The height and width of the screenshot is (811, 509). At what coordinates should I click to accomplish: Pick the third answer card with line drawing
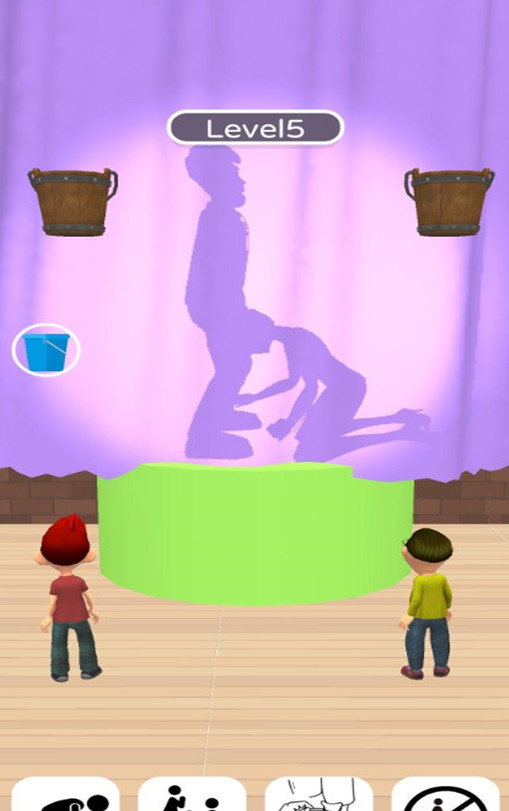(319, 794)
